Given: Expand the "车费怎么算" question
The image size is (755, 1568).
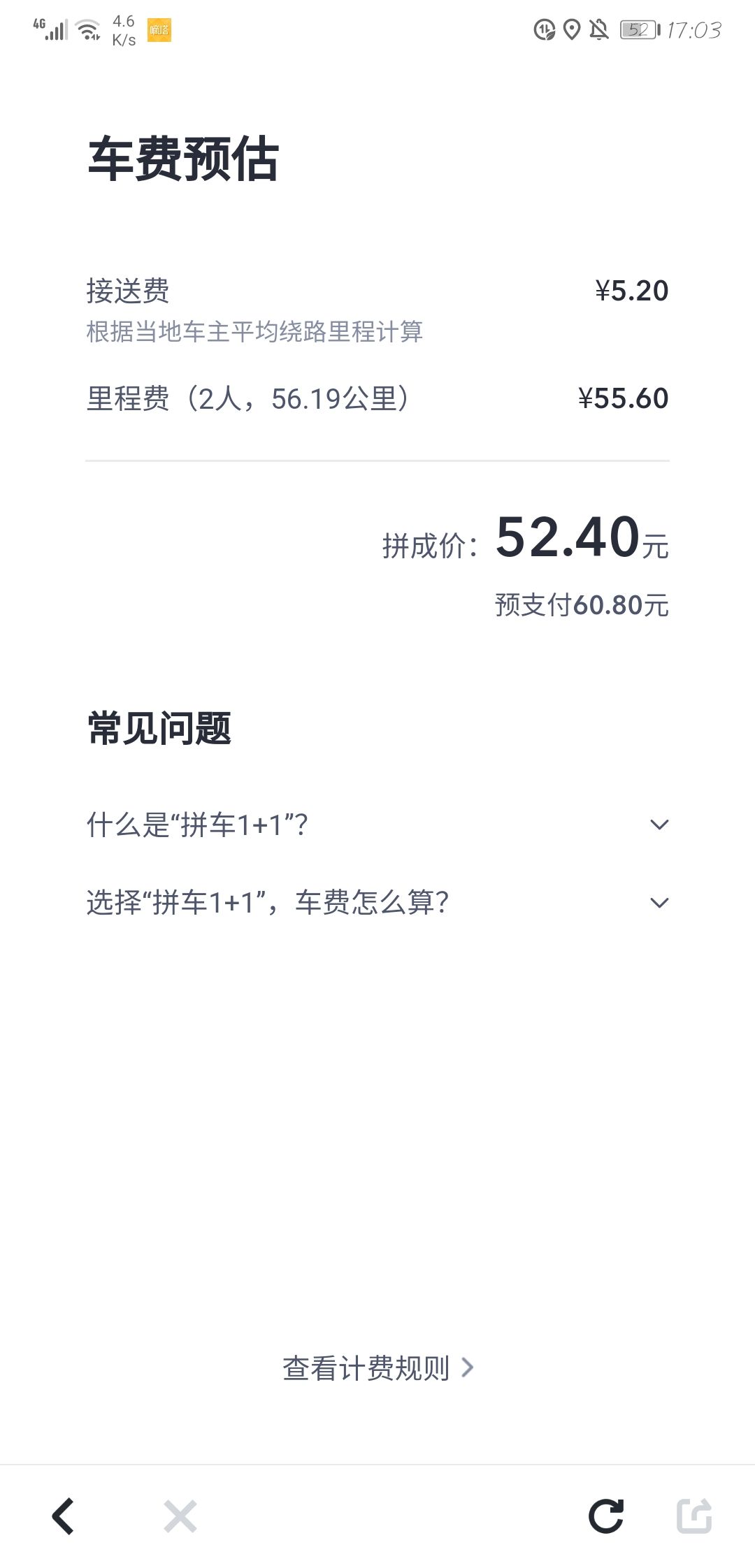Looking at the screenshot, I should (377, 903).
